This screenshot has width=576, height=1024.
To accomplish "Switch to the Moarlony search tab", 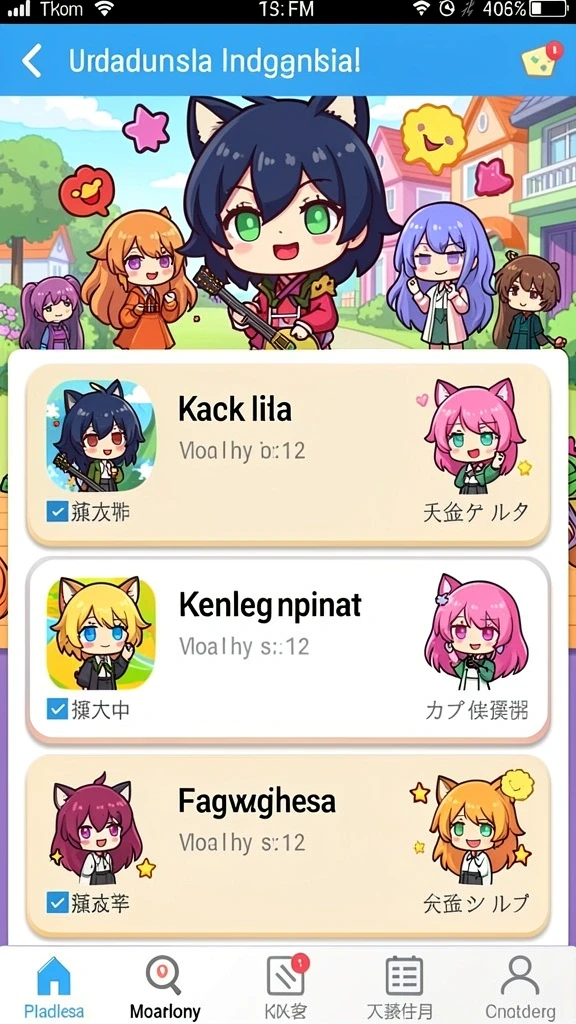I will pos(165,985).
